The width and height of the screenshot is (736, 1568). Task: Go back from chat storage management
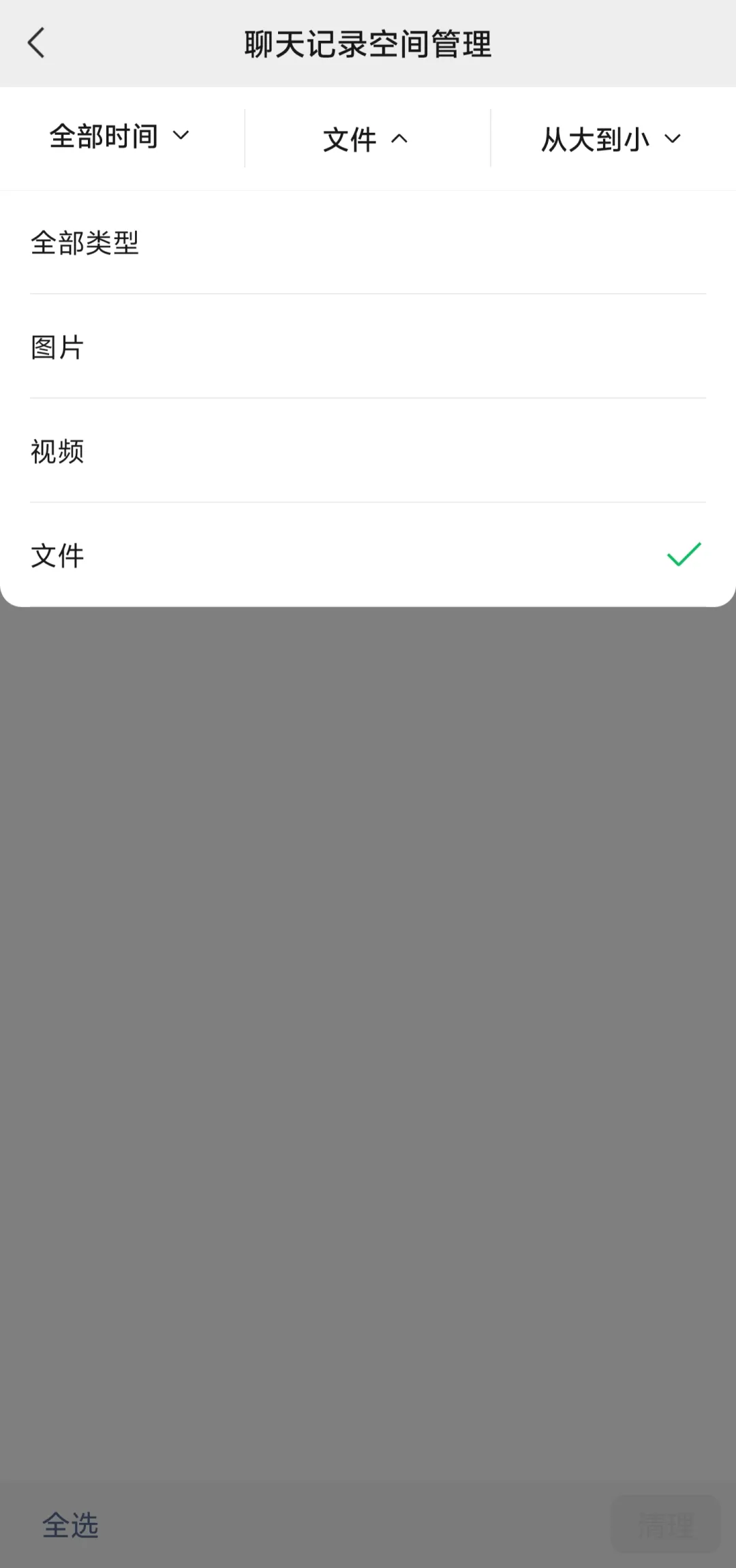[x=36, y=43]
